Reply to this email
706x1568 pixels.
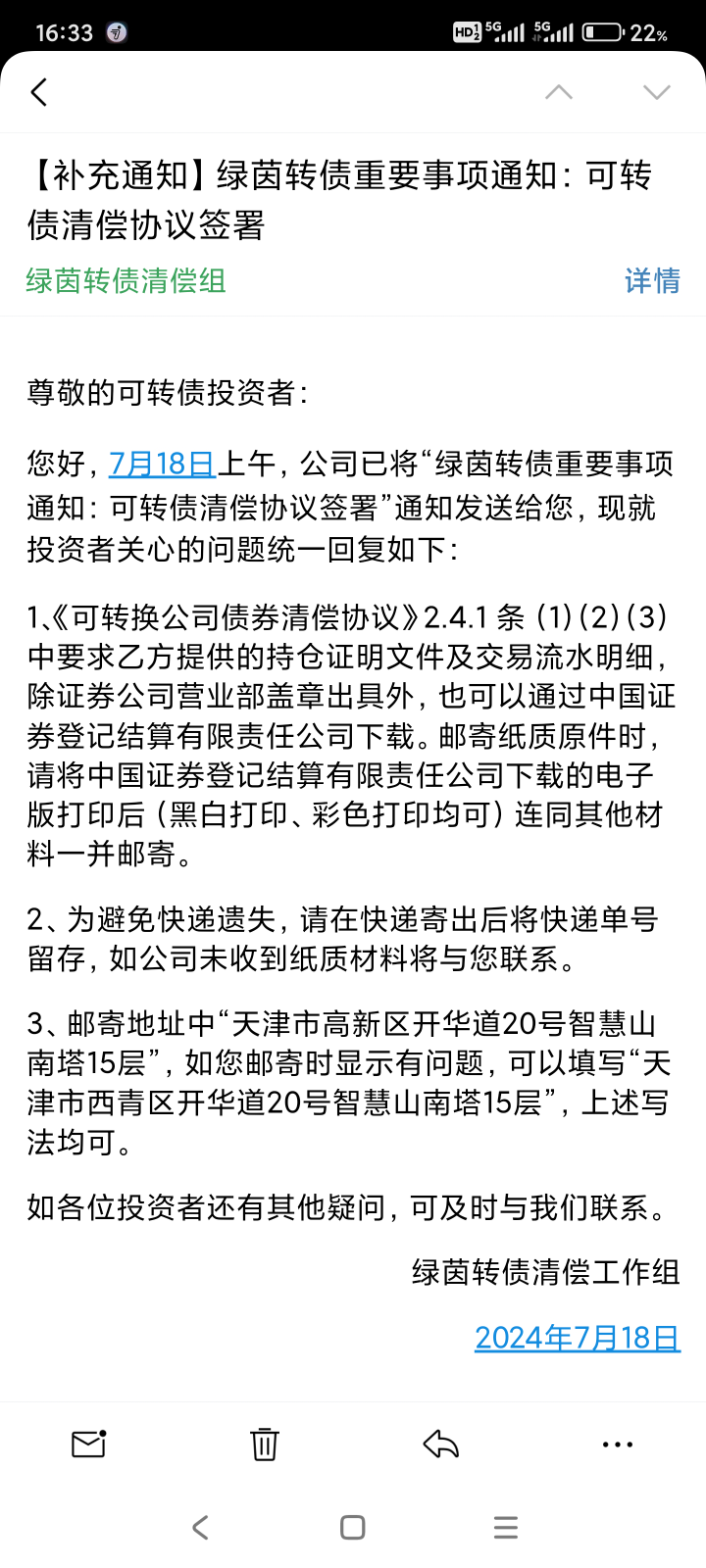click(x=441, y=1444)
